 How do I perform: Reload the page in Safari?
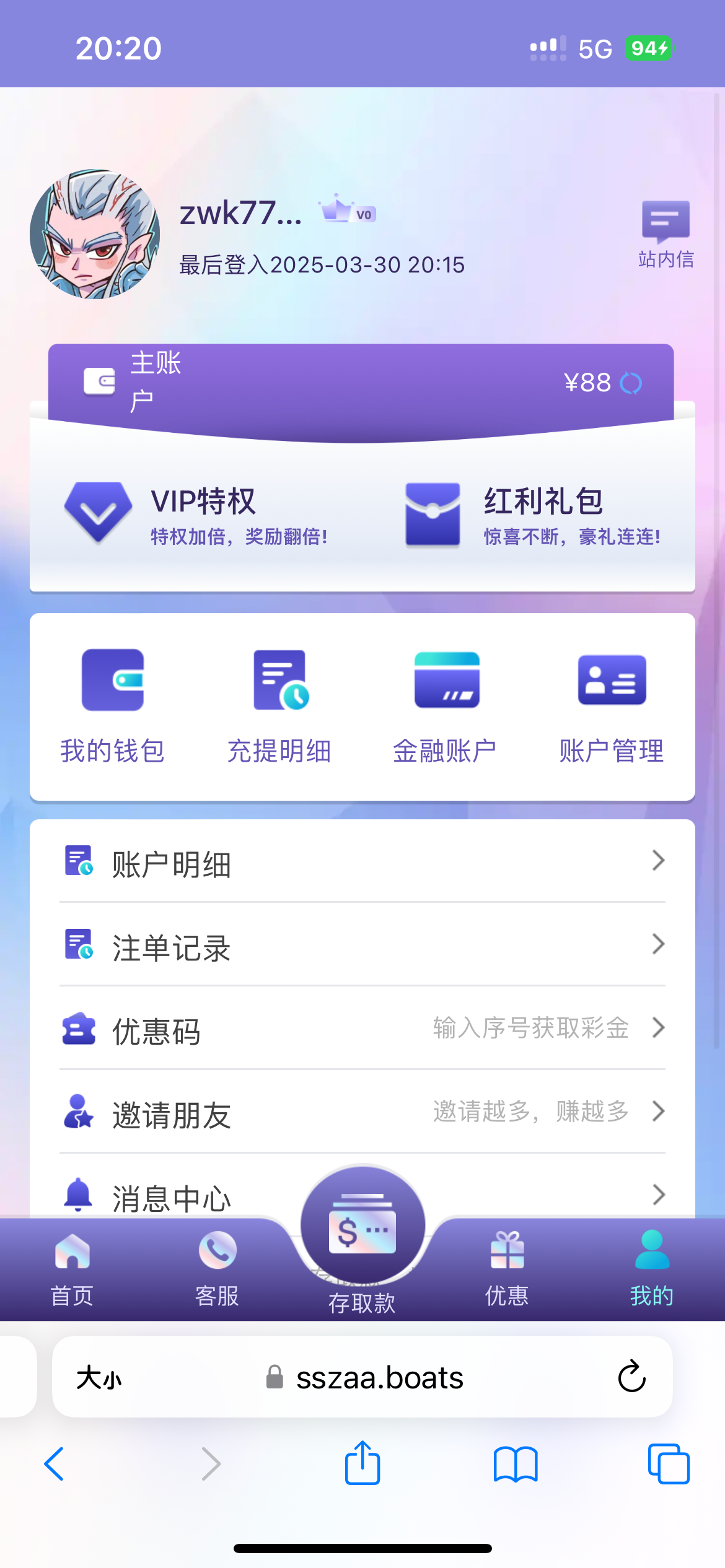[631, 1377]
